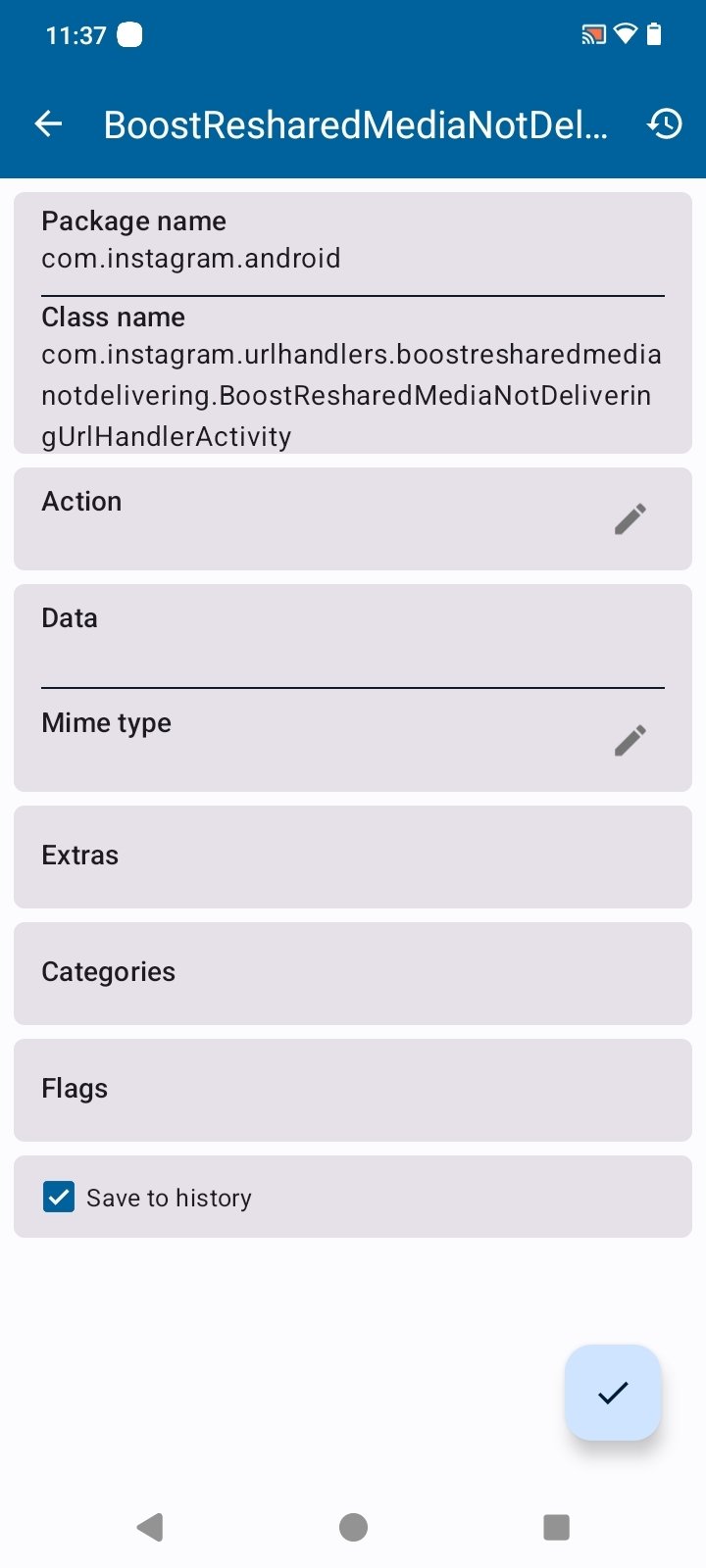Tap the pencil icon beside Action
Viewport: 706px width, 1568px height.
click(630, 518)
